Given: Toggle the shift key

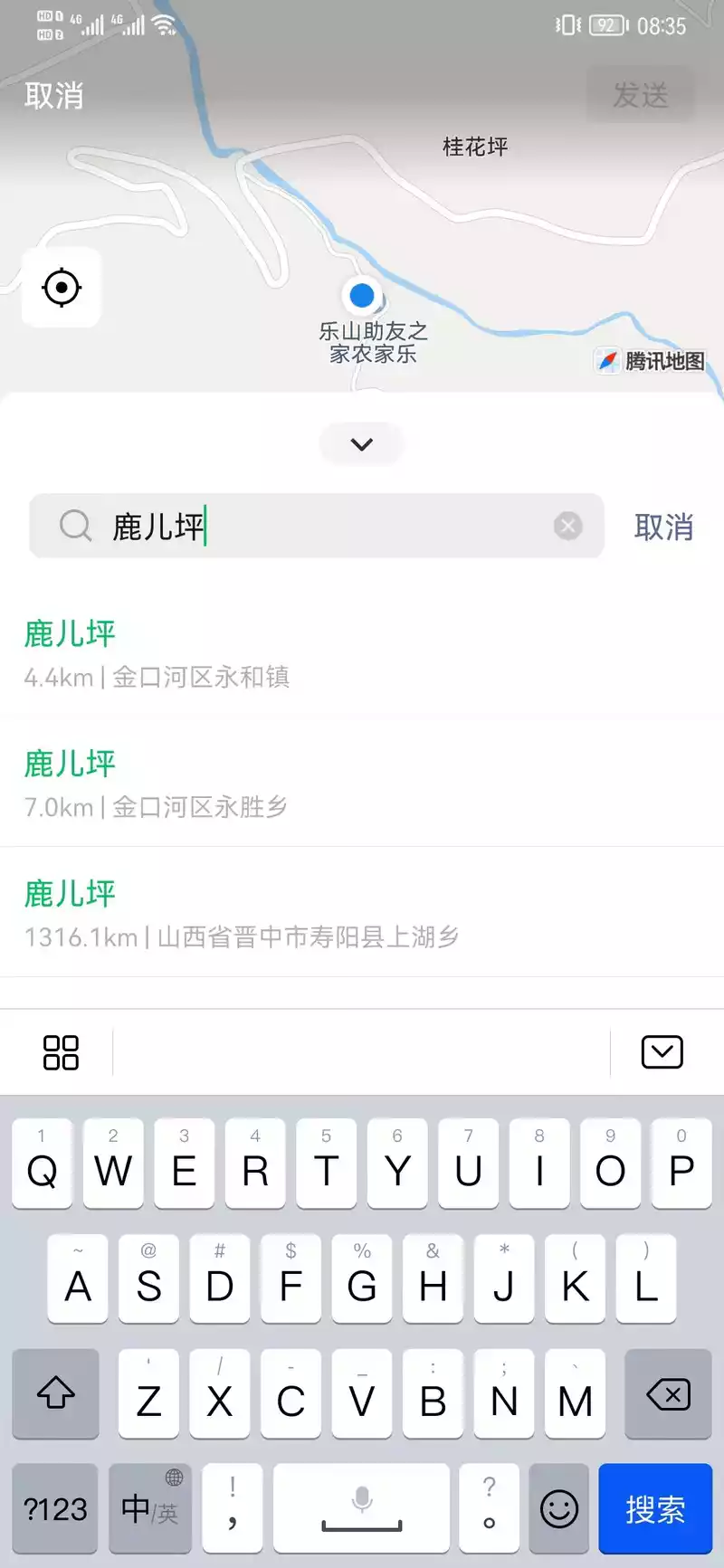Looking at the screenshot, I should tap(55, 1394).
